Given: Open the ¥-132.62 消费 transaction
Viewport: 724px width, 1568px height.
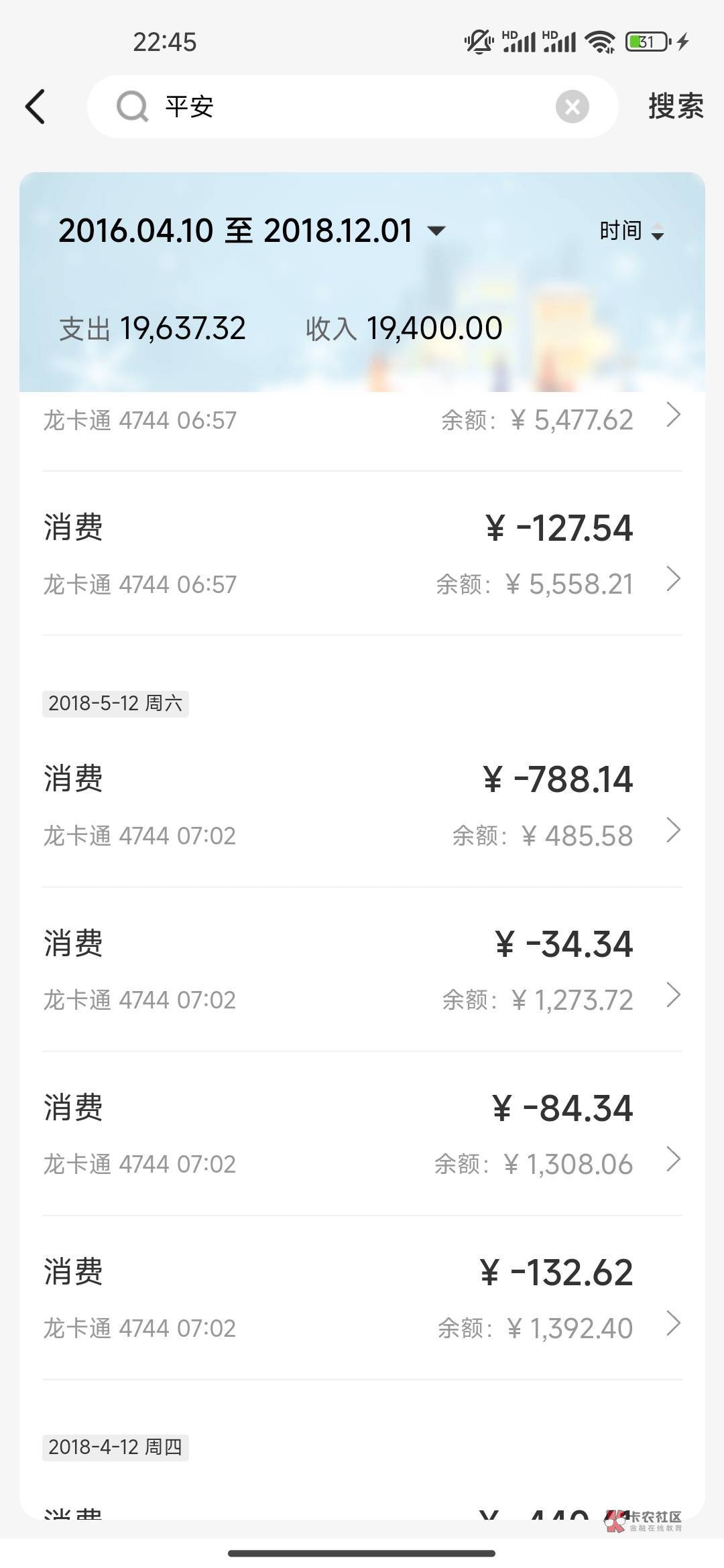Looking at the screenshot, I should [x=362, y=1298].
